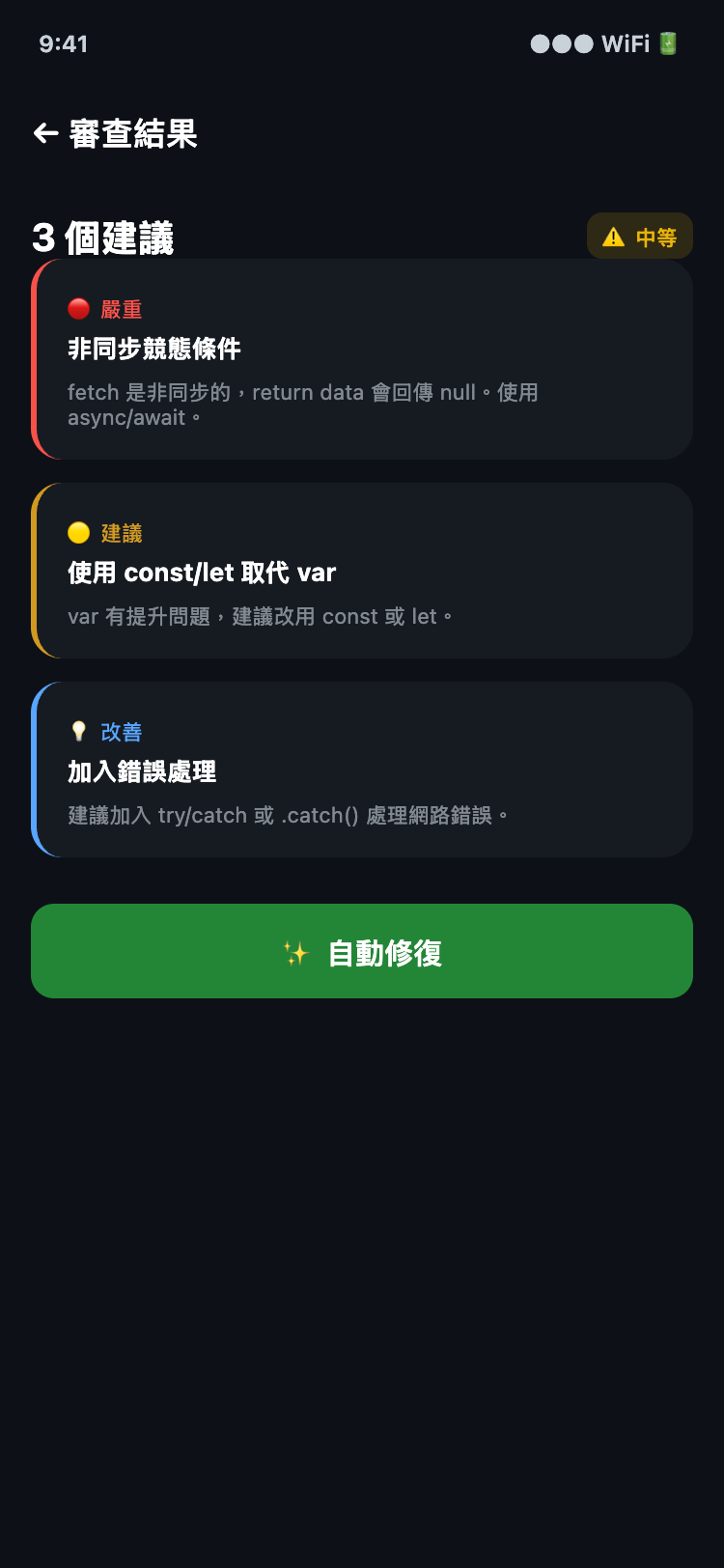The image size is (724, 1568).
Task: Toggle the 中等 severity filter badge
Action: (640, 235)
